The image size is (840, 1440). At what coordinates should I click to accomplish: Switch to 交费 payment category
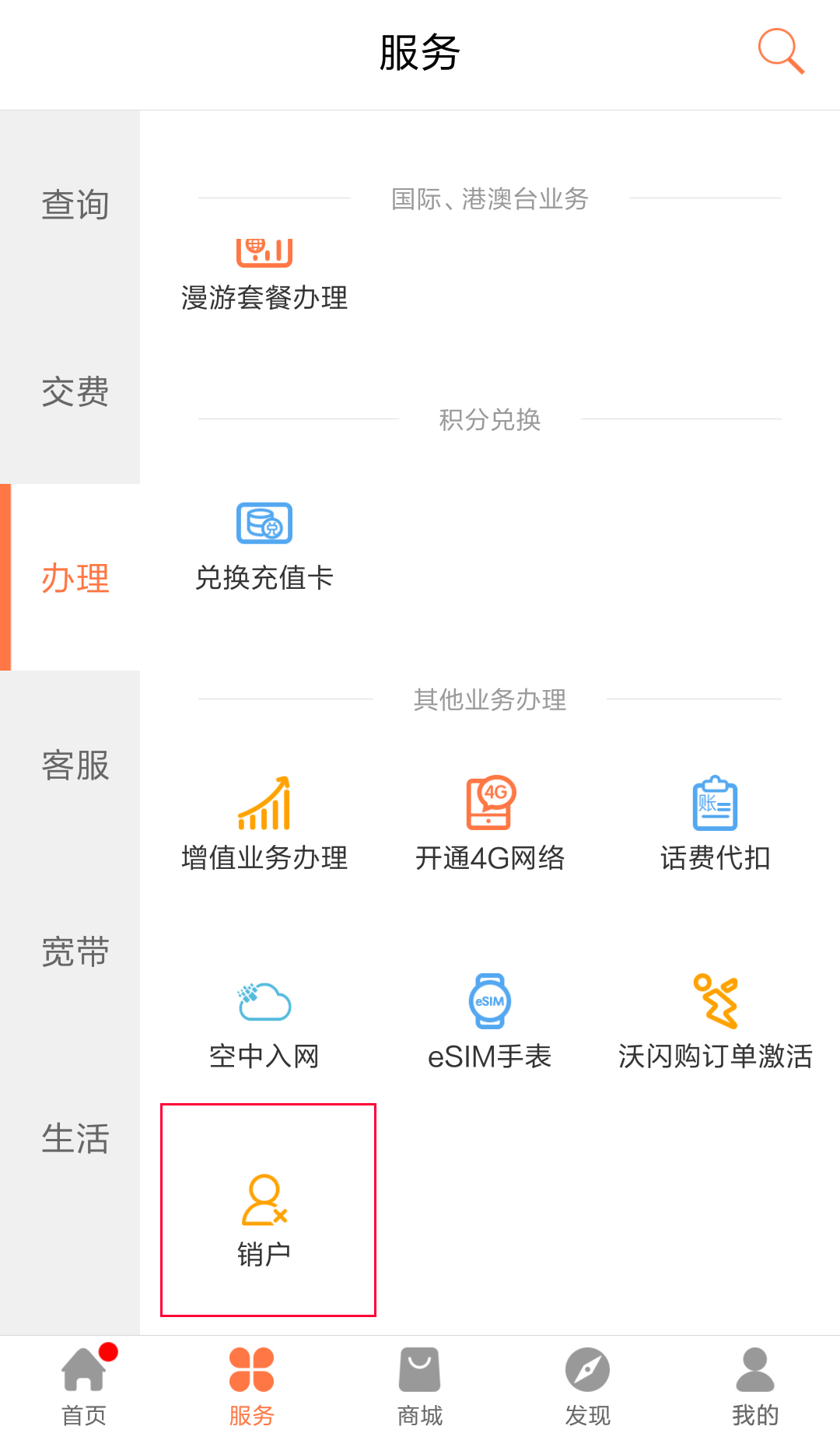point(74,393)
